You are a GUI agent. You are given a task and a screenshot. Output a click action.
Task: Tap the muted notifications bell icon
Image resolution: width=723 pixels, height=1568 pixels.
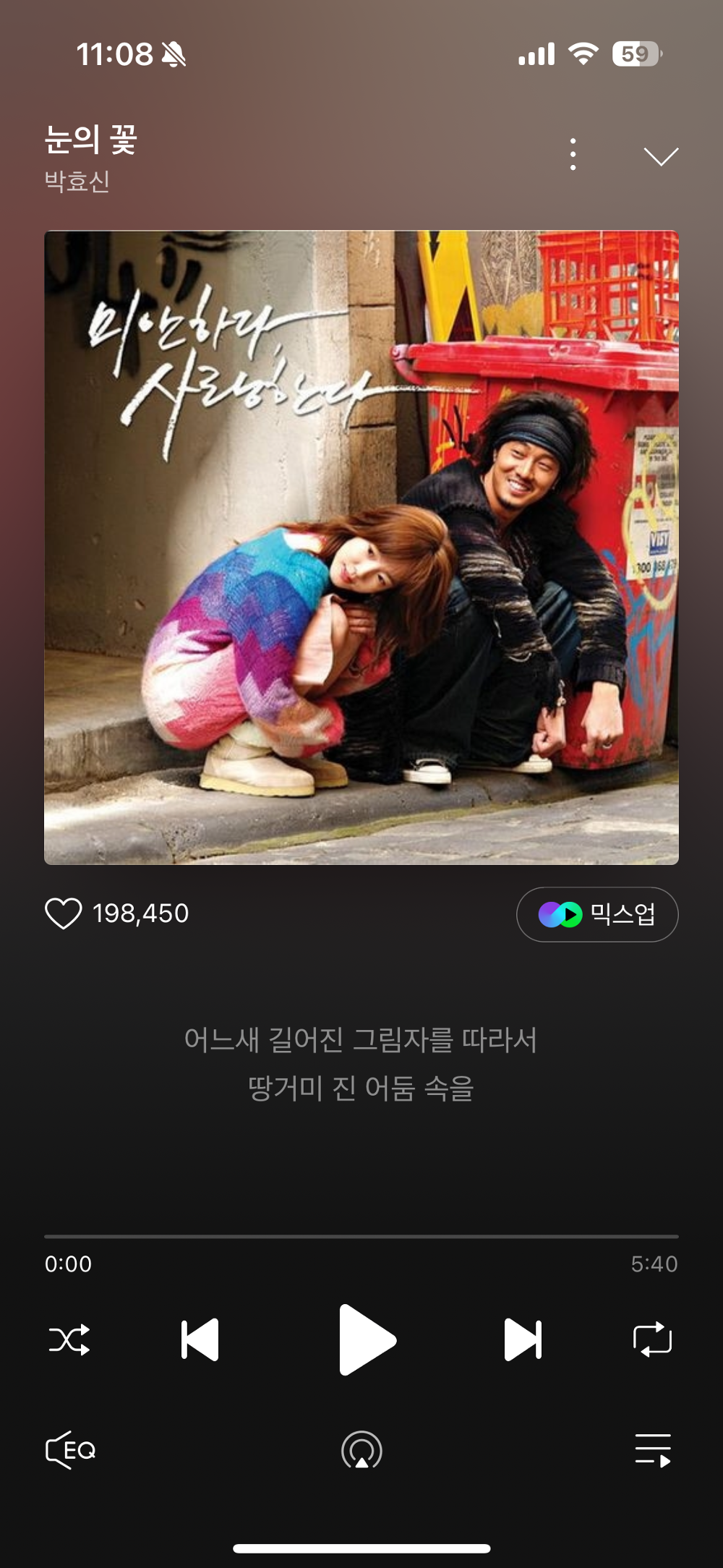pos(174,53)
